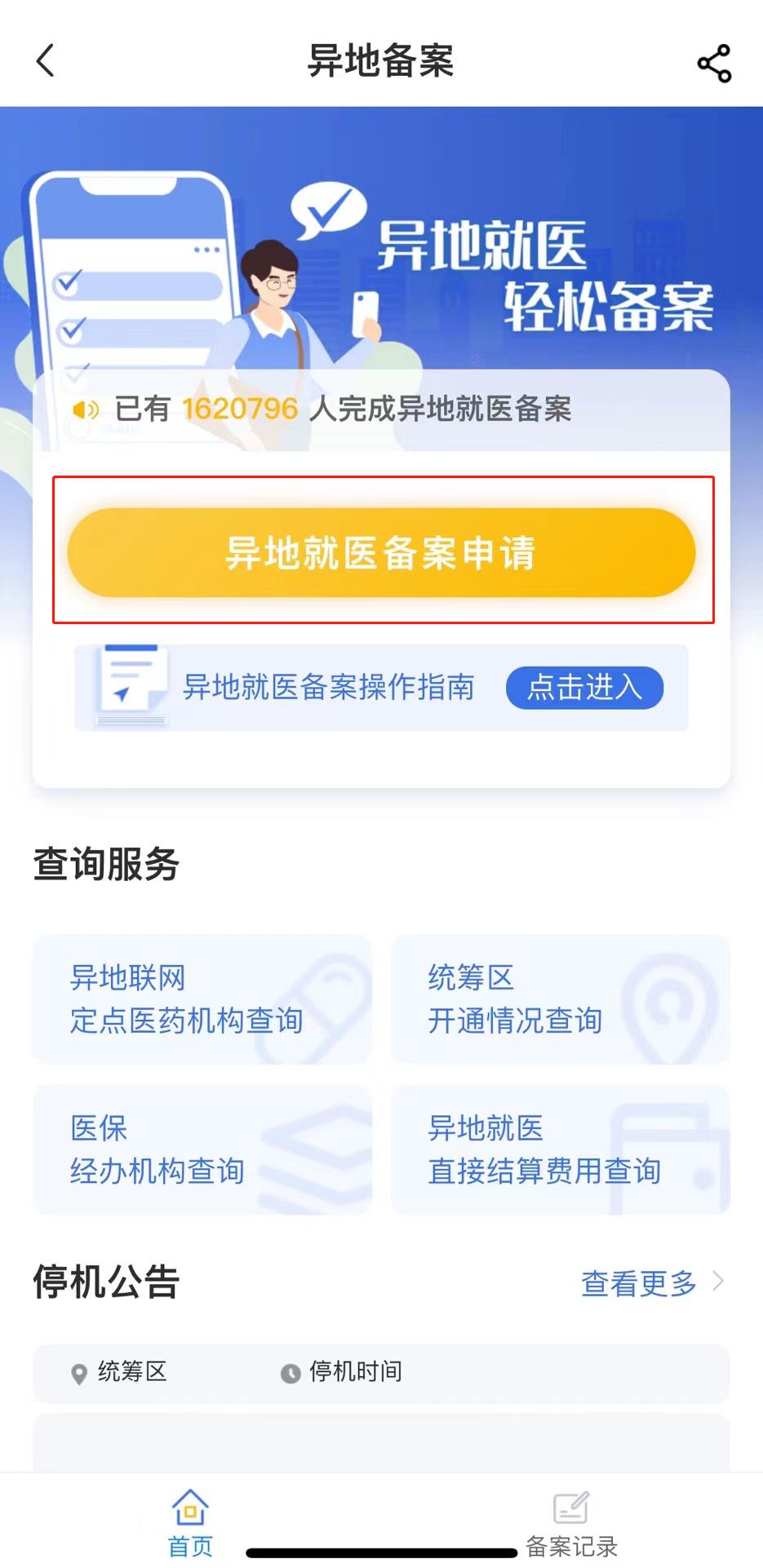Image resolution: width=763 pixels, height=1568 pixels.
Task: Go back using the top-left arrow
Action: (46, 61)
